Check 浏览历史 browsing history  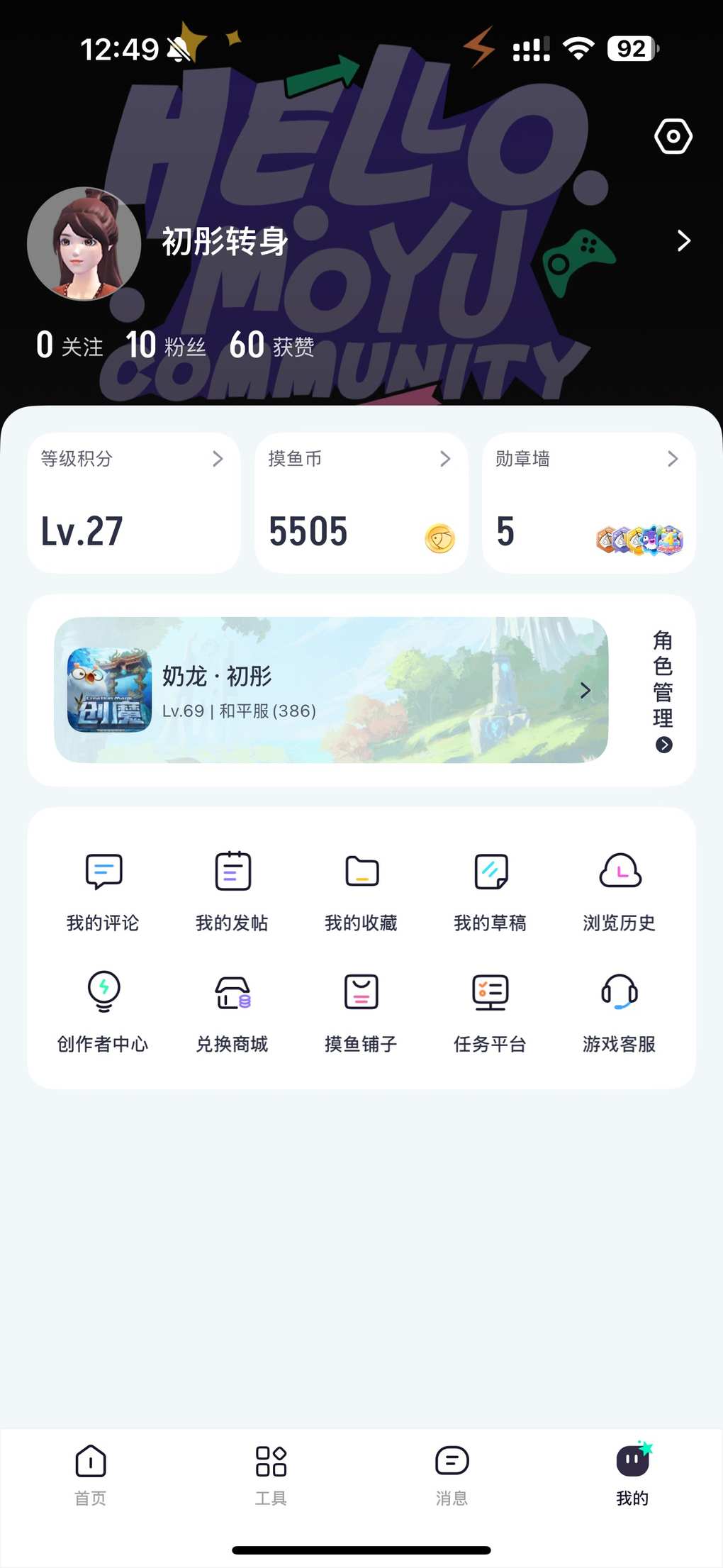620,891
